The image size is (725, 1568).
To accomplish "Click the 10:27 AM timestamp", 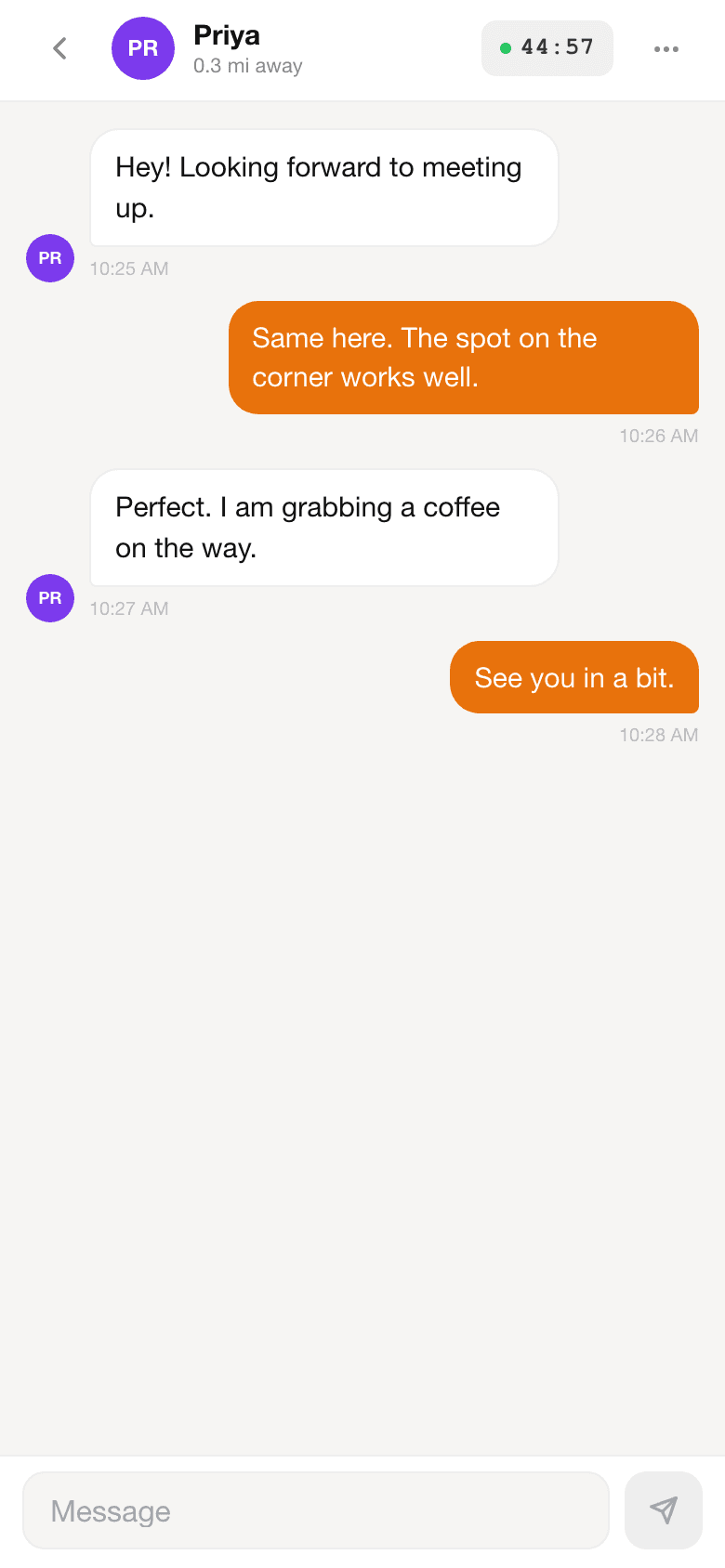I will coord(129,608).
